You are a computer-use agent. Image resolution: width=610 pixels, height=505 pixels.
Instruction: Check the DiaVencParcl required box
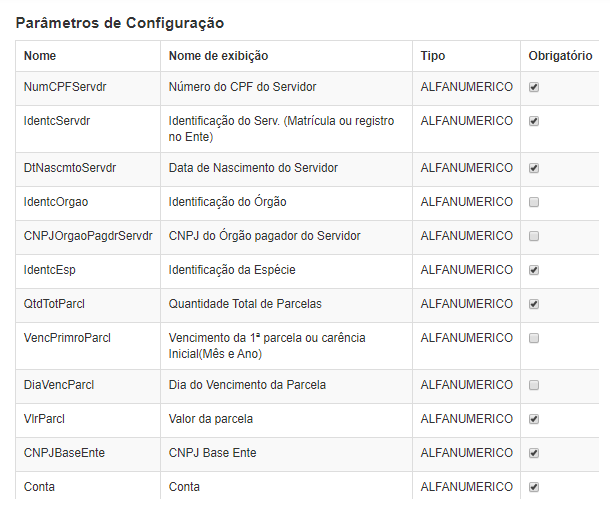tap(534, 385)
